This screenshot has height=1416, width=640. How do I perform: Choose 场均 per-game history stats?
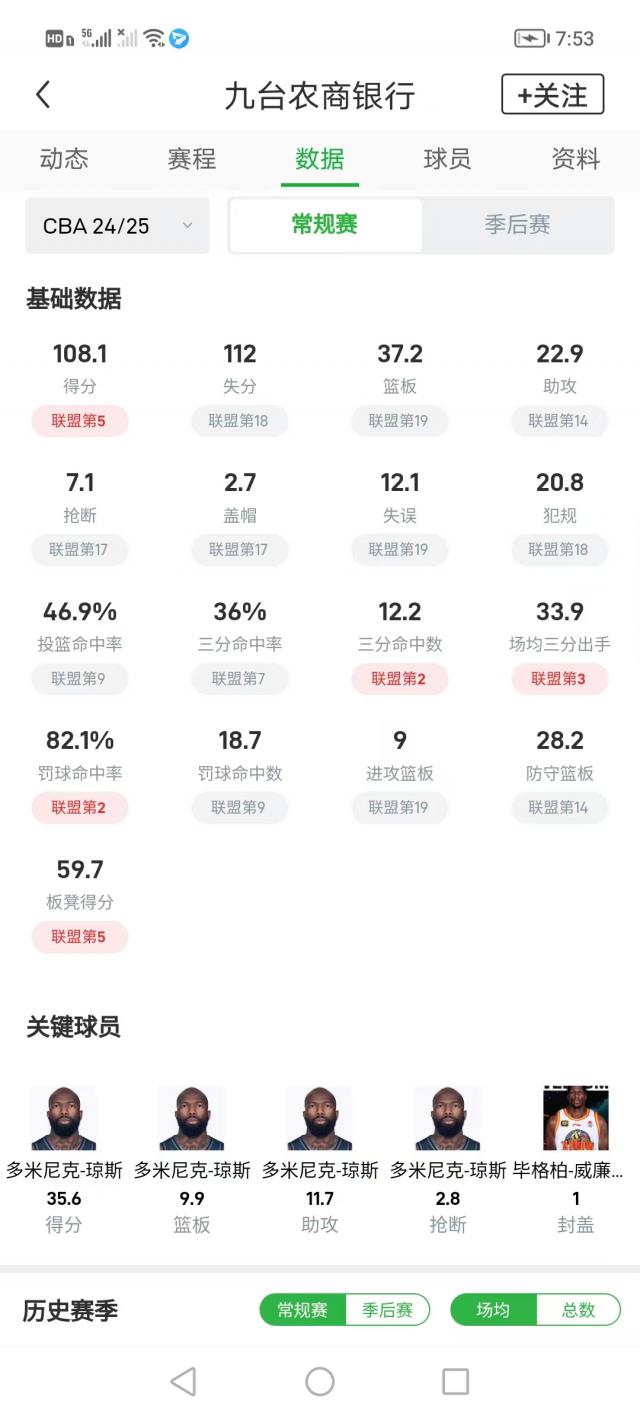(x=494, y=1310)
